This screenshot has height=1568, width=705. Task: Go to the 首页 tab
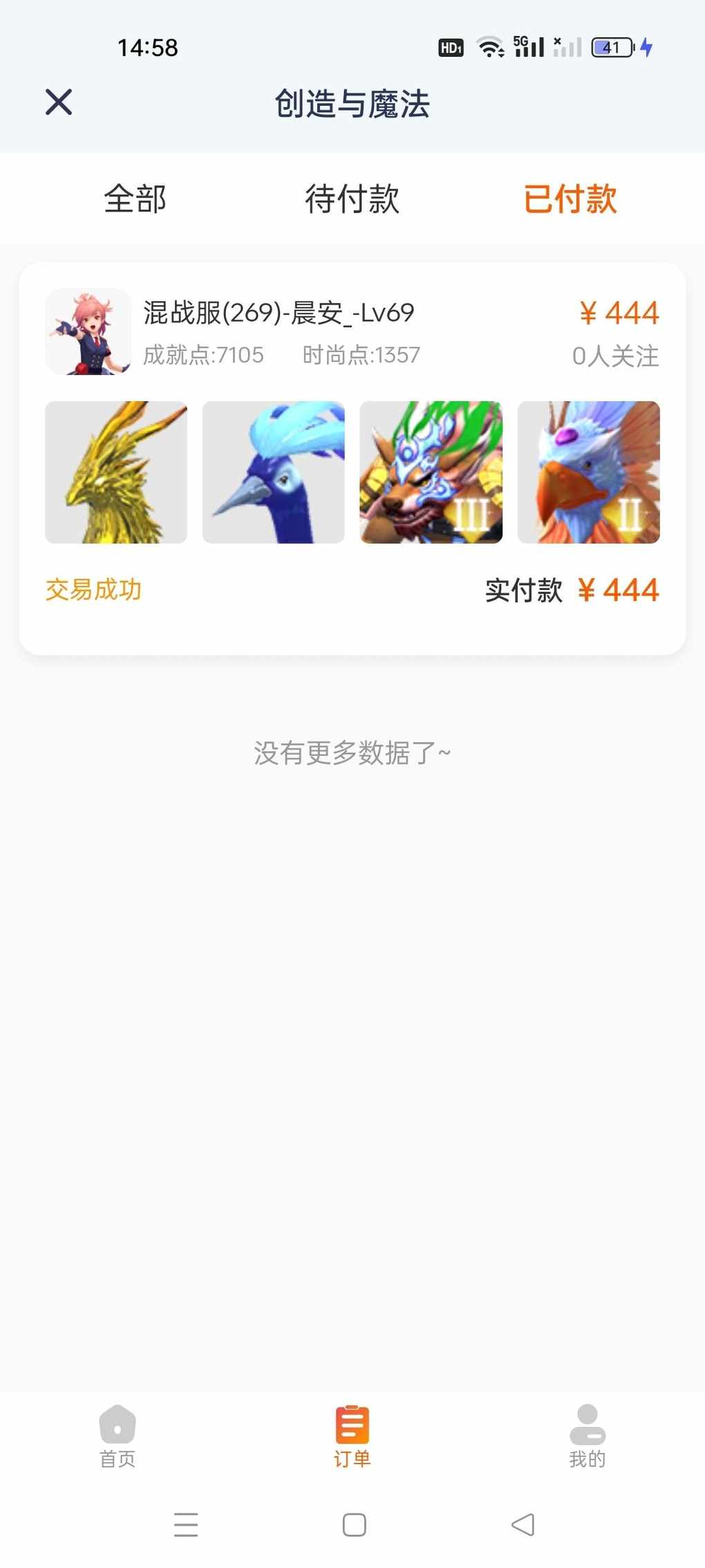[117, 1437]
